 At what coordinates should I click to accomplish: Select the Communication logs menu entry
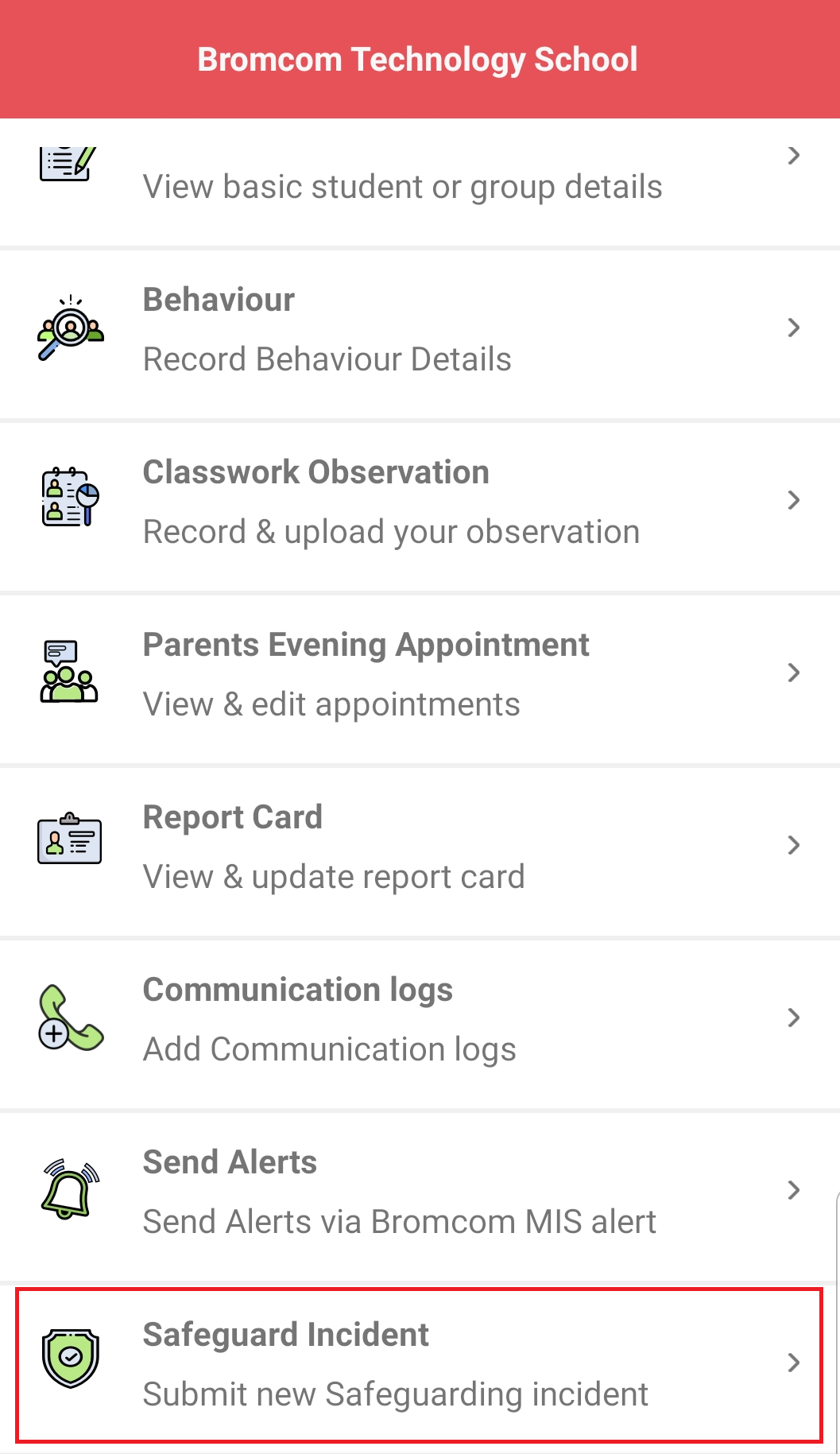297,990
